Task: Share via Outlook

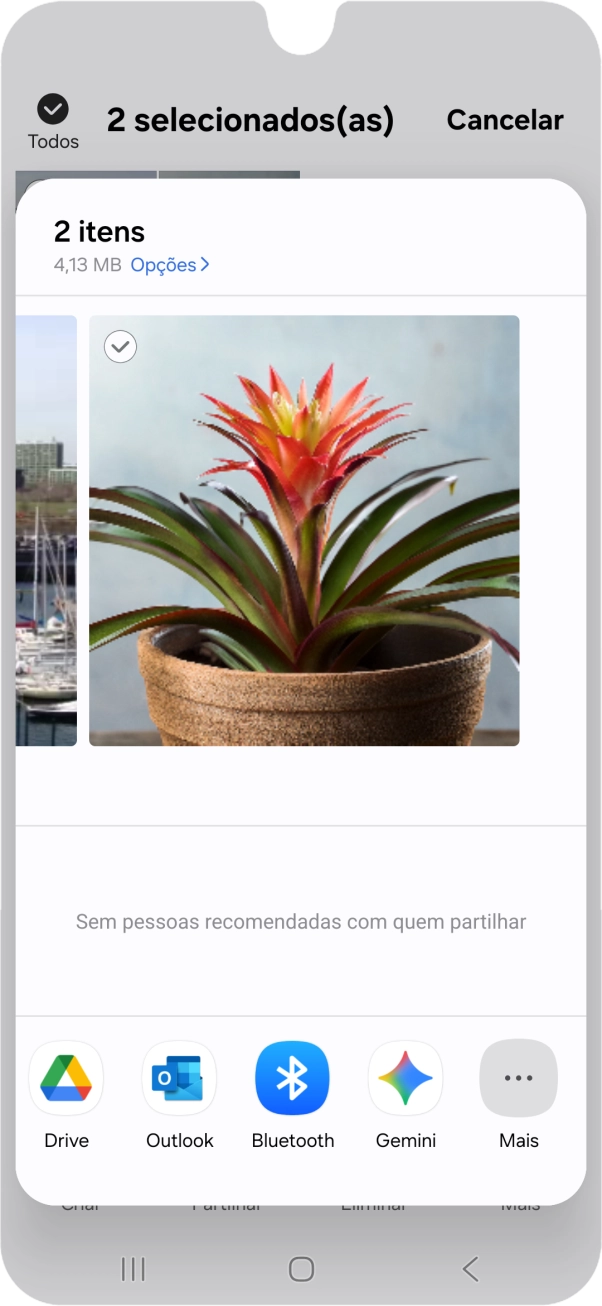Action: tap(180, 1079)
